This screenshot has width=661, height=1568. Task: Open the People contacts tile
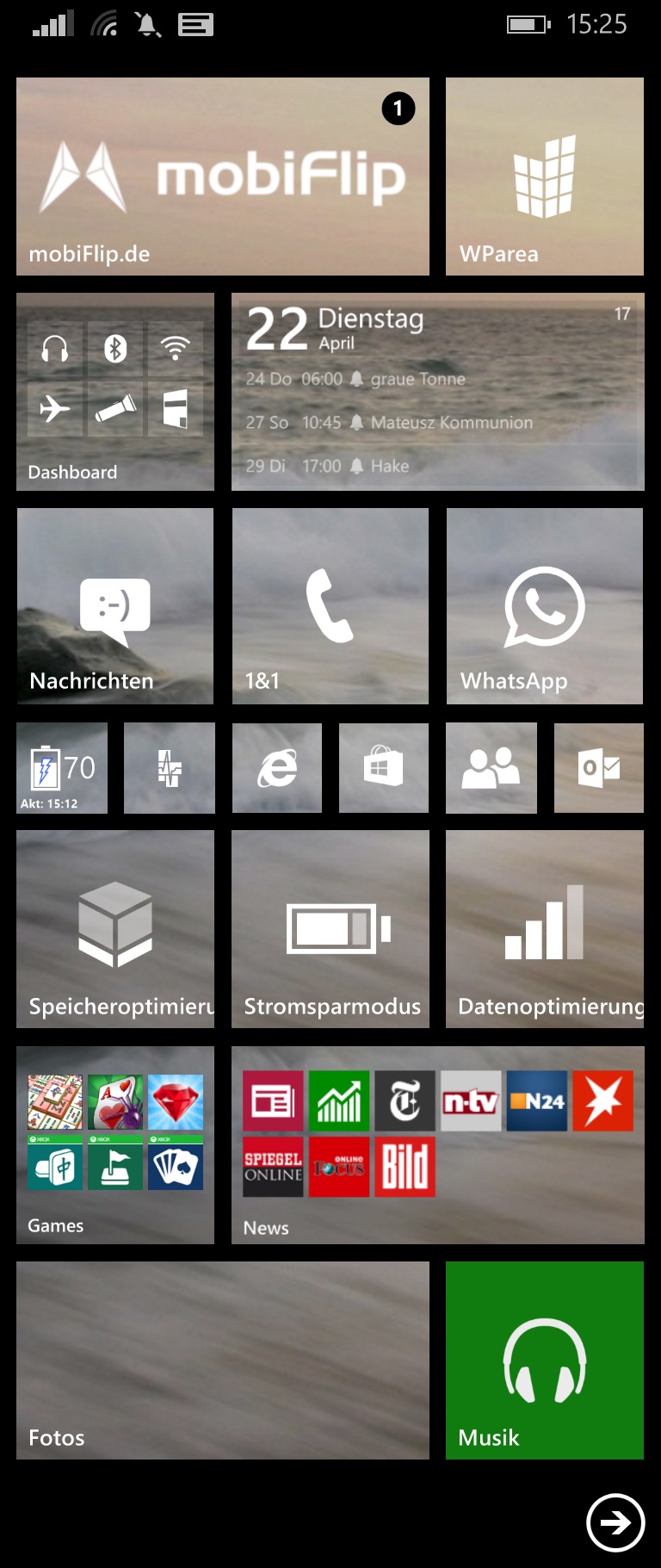pyautogui.click(x=491, y=768)
